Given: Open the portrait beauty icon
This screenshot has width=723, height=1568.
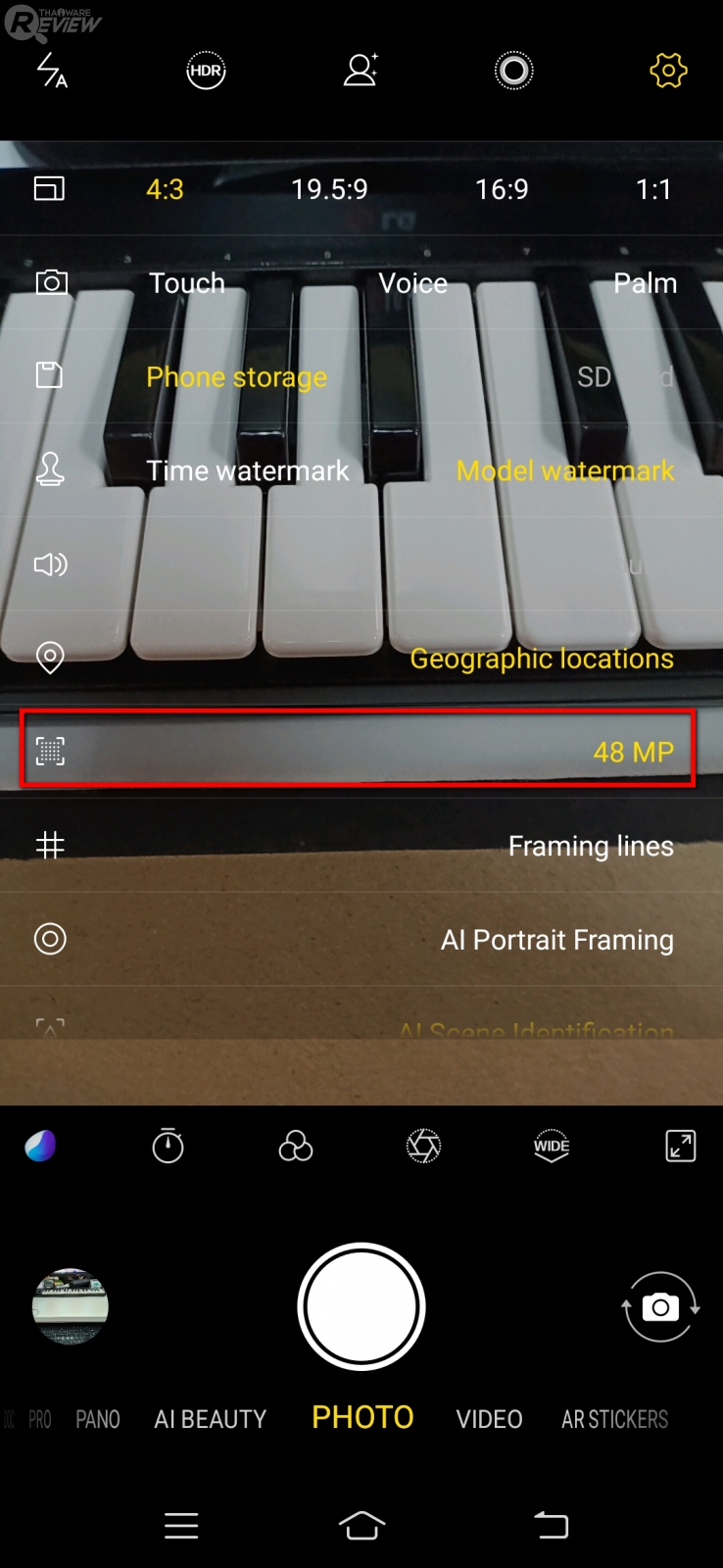Looking at the screenshot, I should click(x=361, y=71).
